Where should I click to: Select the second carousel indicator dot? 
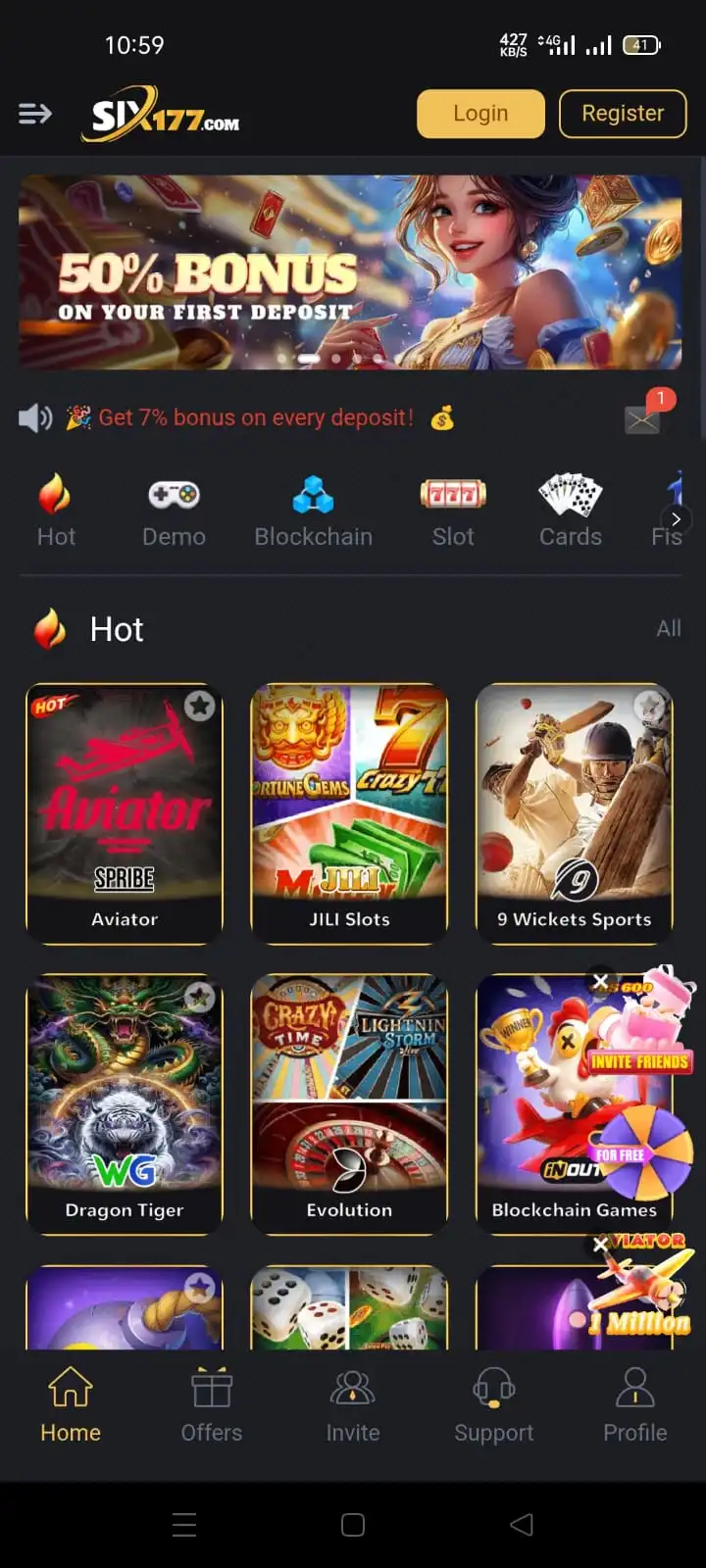tap(335, 360)
